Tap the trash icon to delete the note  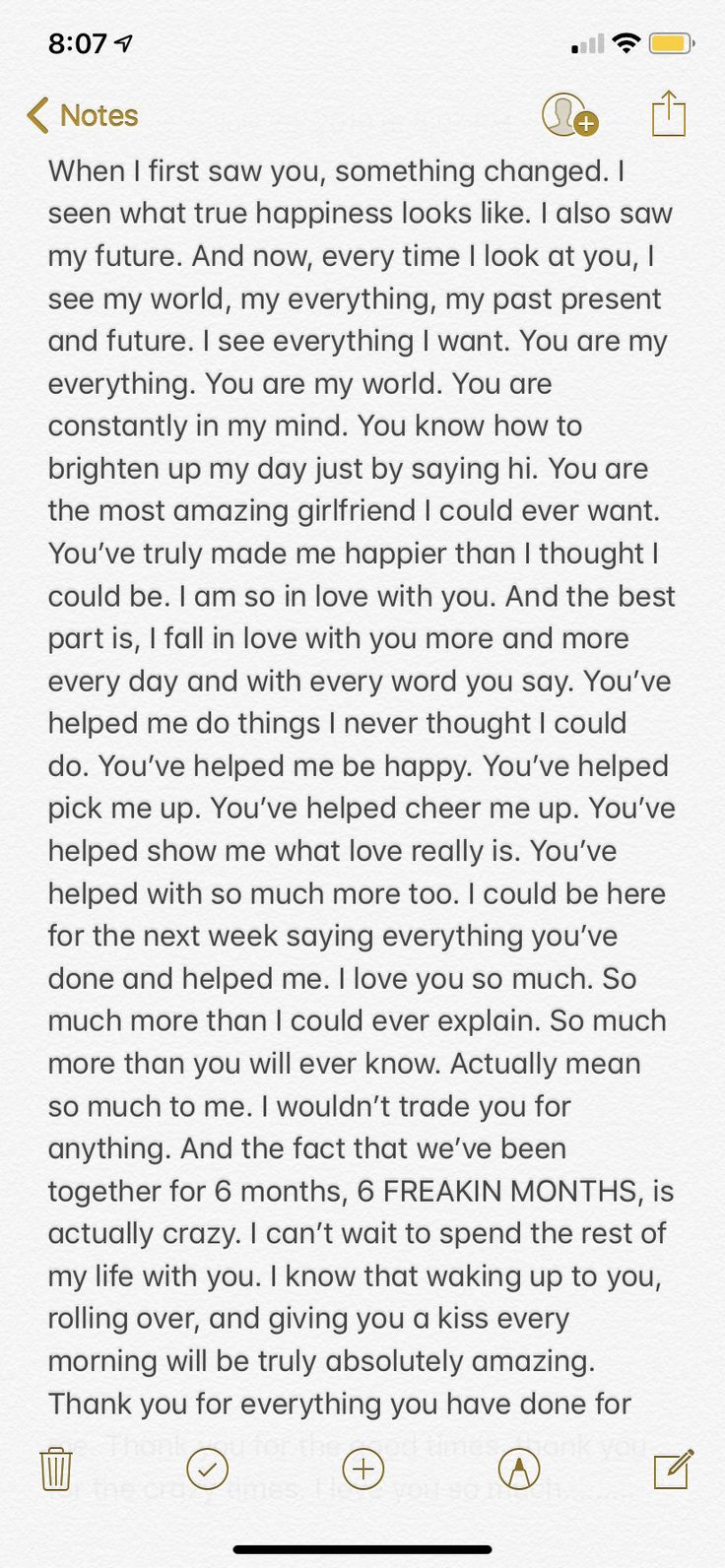pos(55,1468)
